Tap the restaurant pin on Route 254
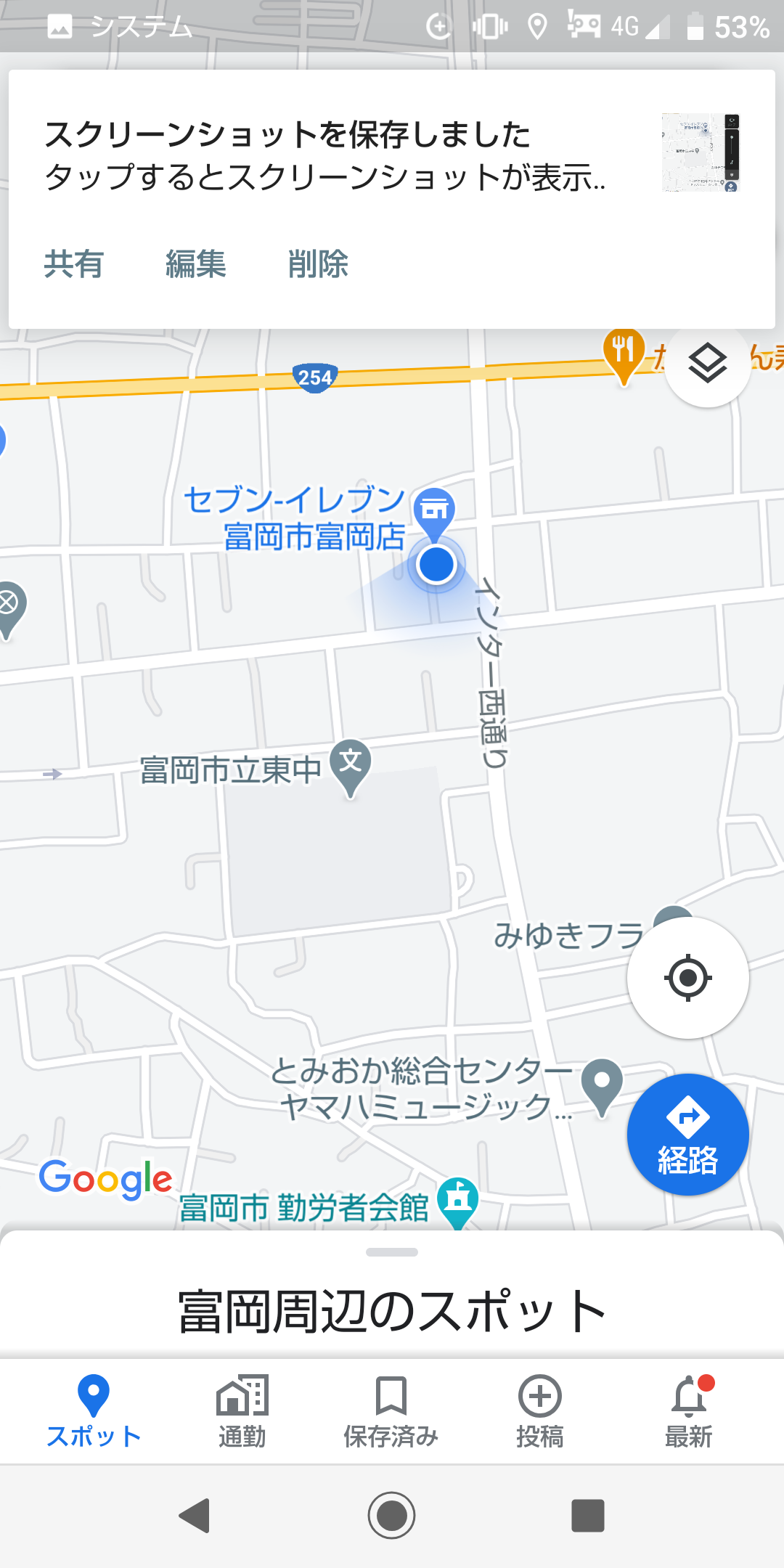 [624, 356]
